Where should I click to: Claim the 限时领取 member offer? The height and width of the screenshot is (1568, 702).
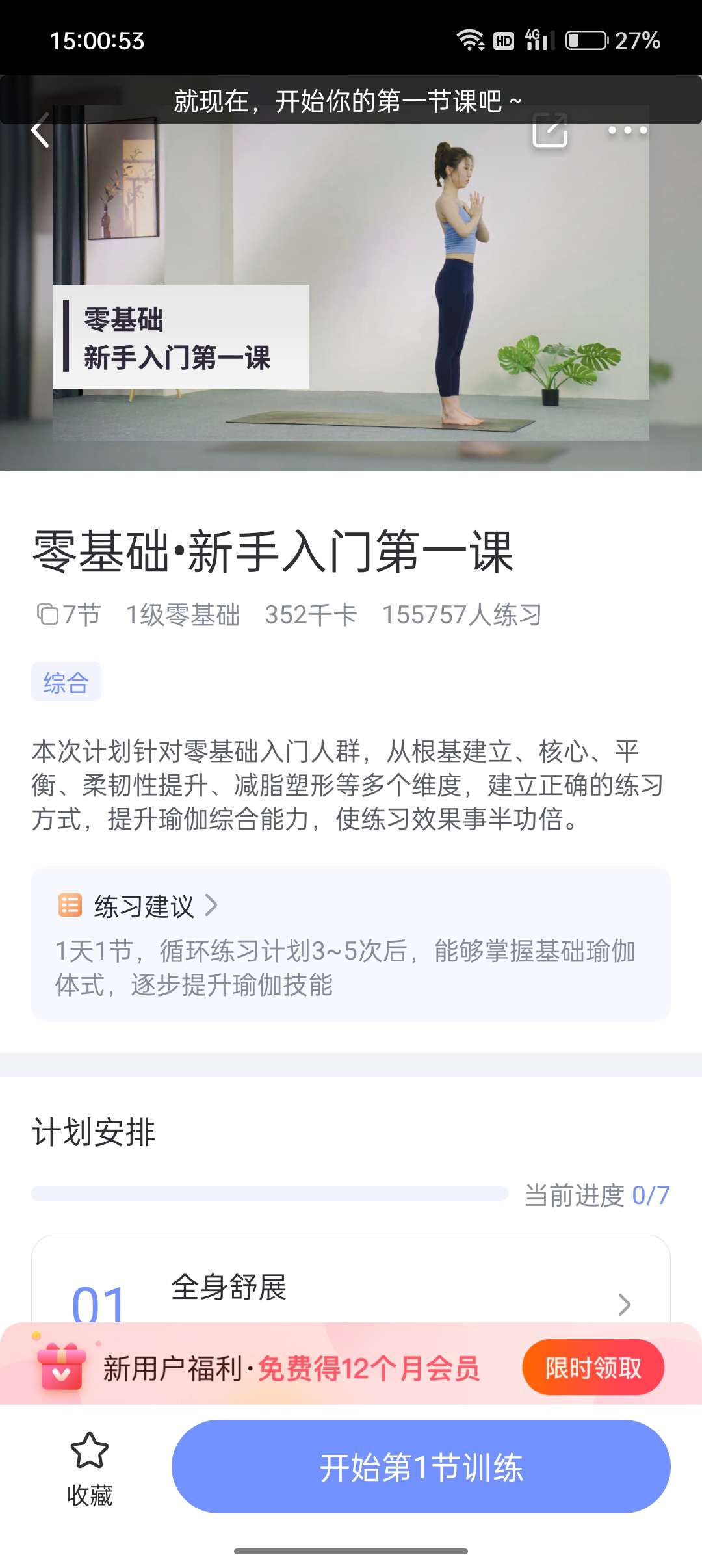[593, 1368]
